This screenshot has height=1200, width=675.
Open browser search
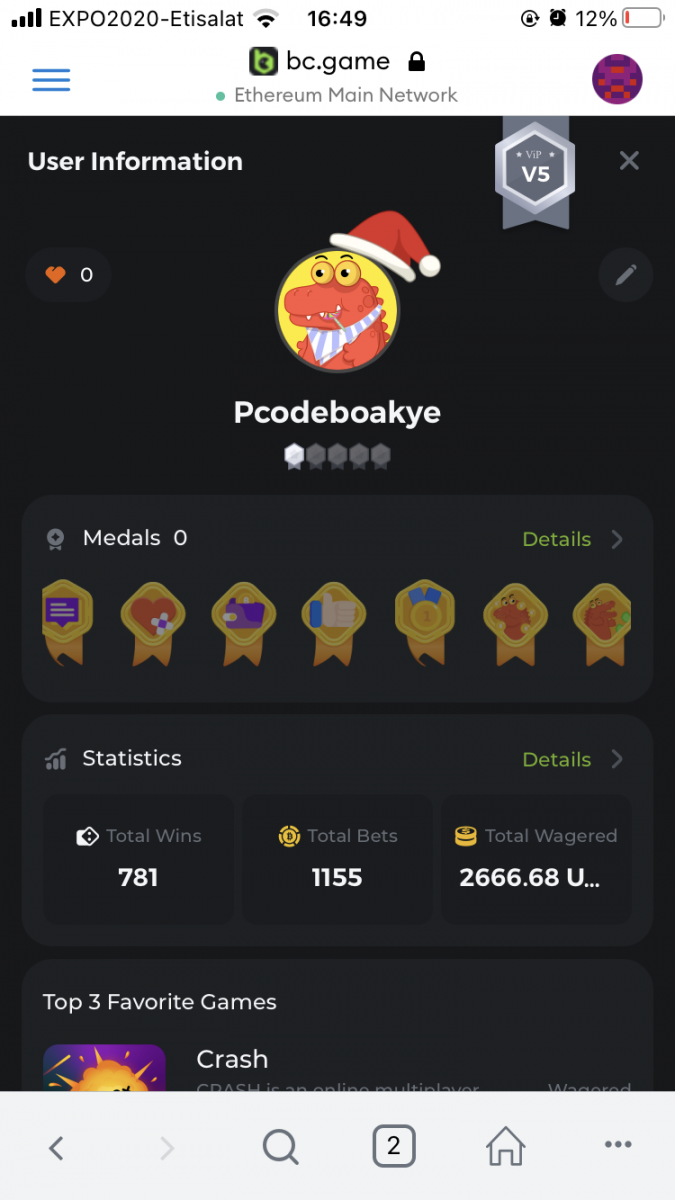(281, 1147)
